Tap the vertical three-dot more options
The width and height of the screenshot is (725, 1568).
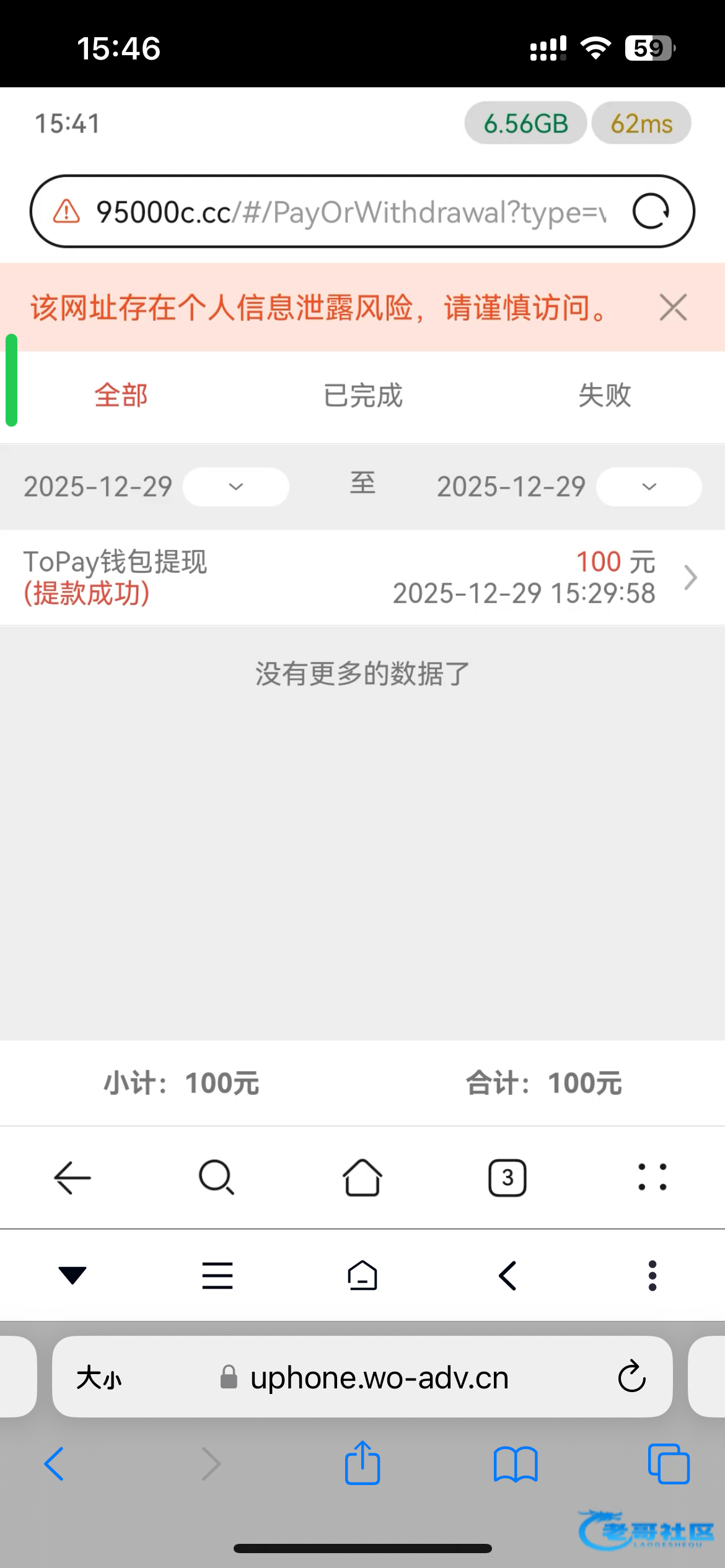pos(652,1275)
